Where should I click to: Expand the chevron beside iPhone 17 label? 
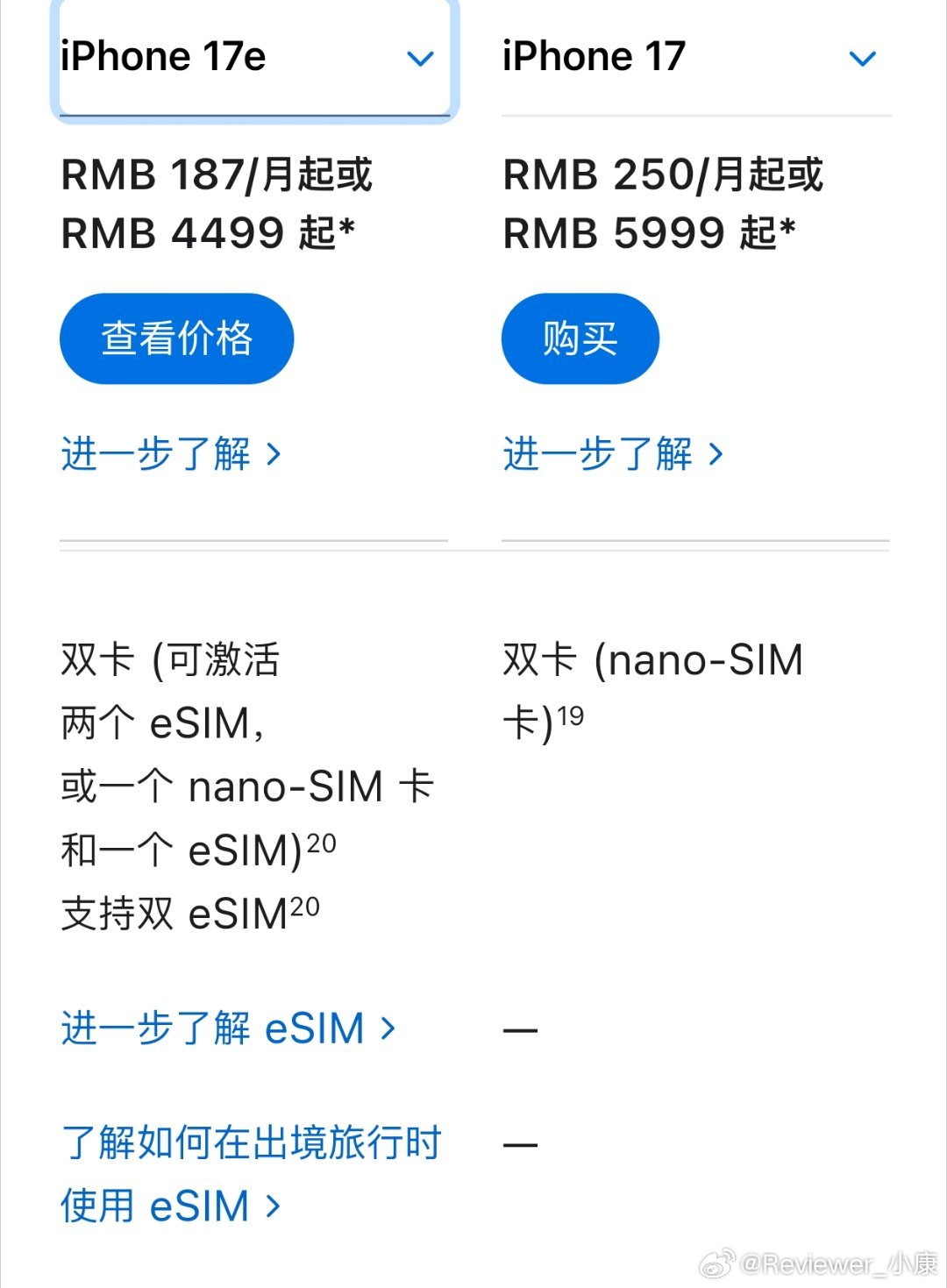[x=864, y=59]
